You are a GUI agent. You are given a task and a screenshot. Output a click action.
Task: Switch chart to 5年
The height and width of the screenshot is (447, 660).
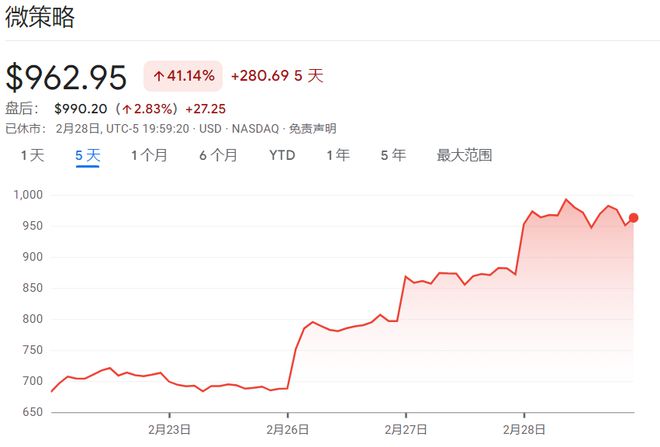[x=393, y=155]
